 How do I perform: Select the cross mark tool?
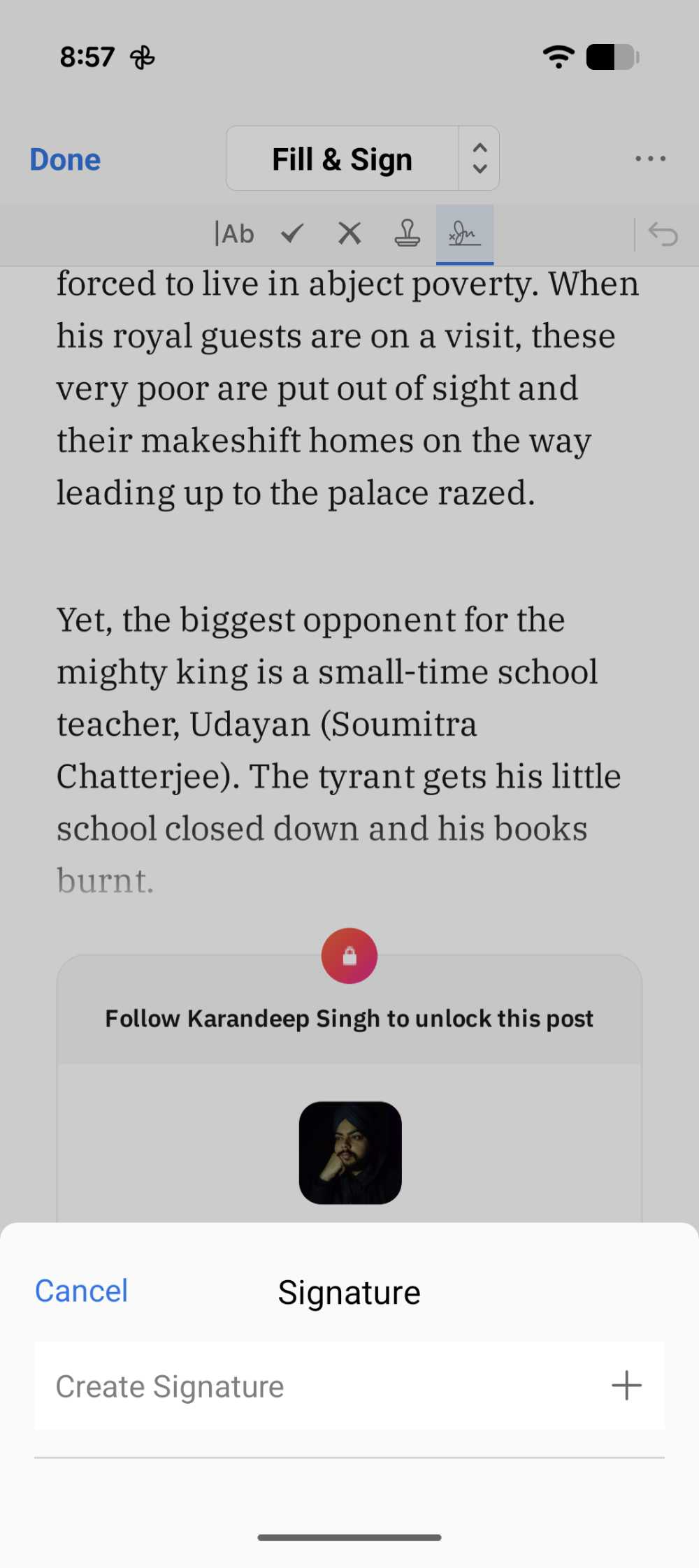(349, 233)
